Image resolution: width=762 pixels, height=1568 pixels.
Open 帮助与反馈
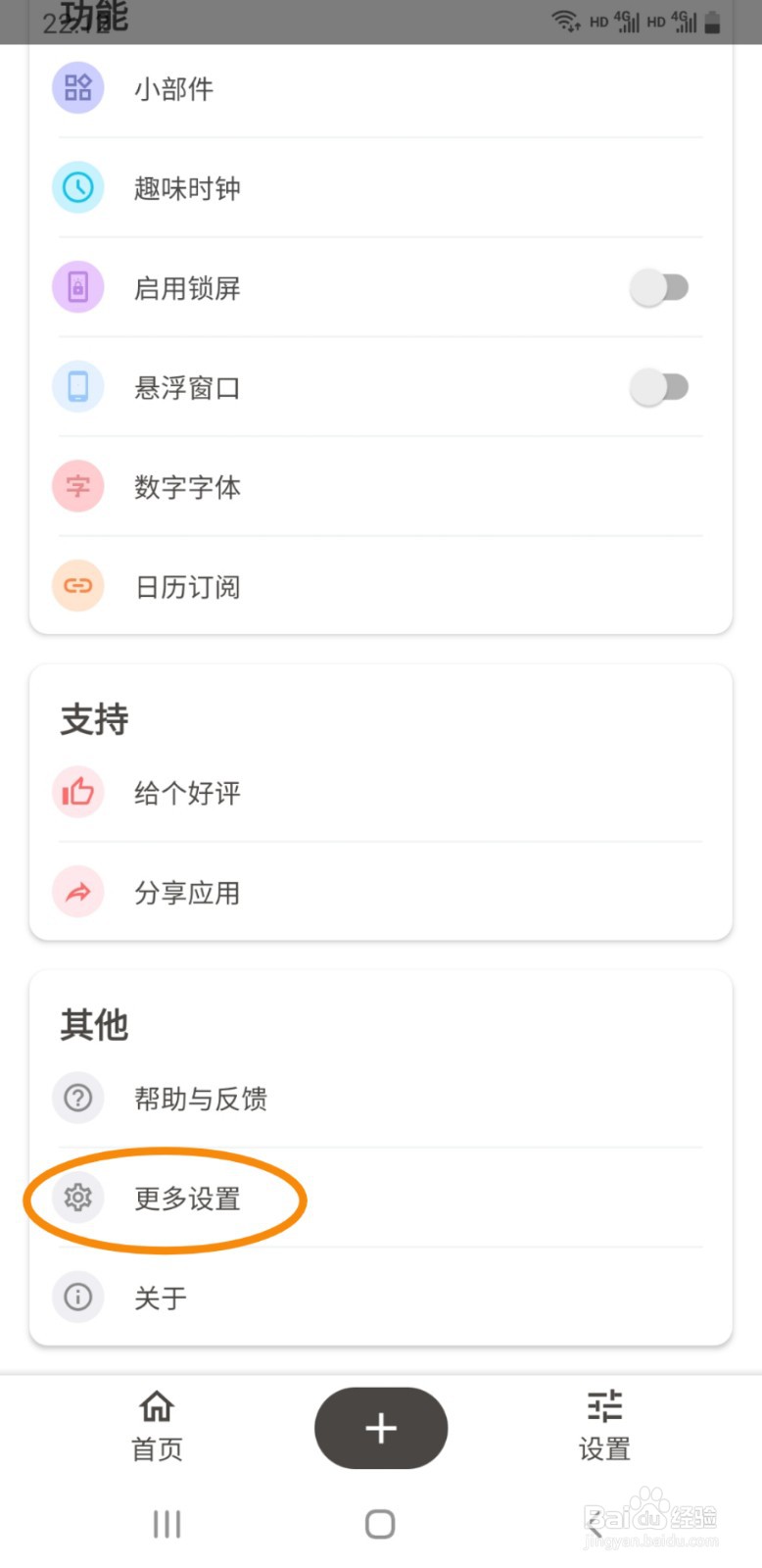point(380,1098)
